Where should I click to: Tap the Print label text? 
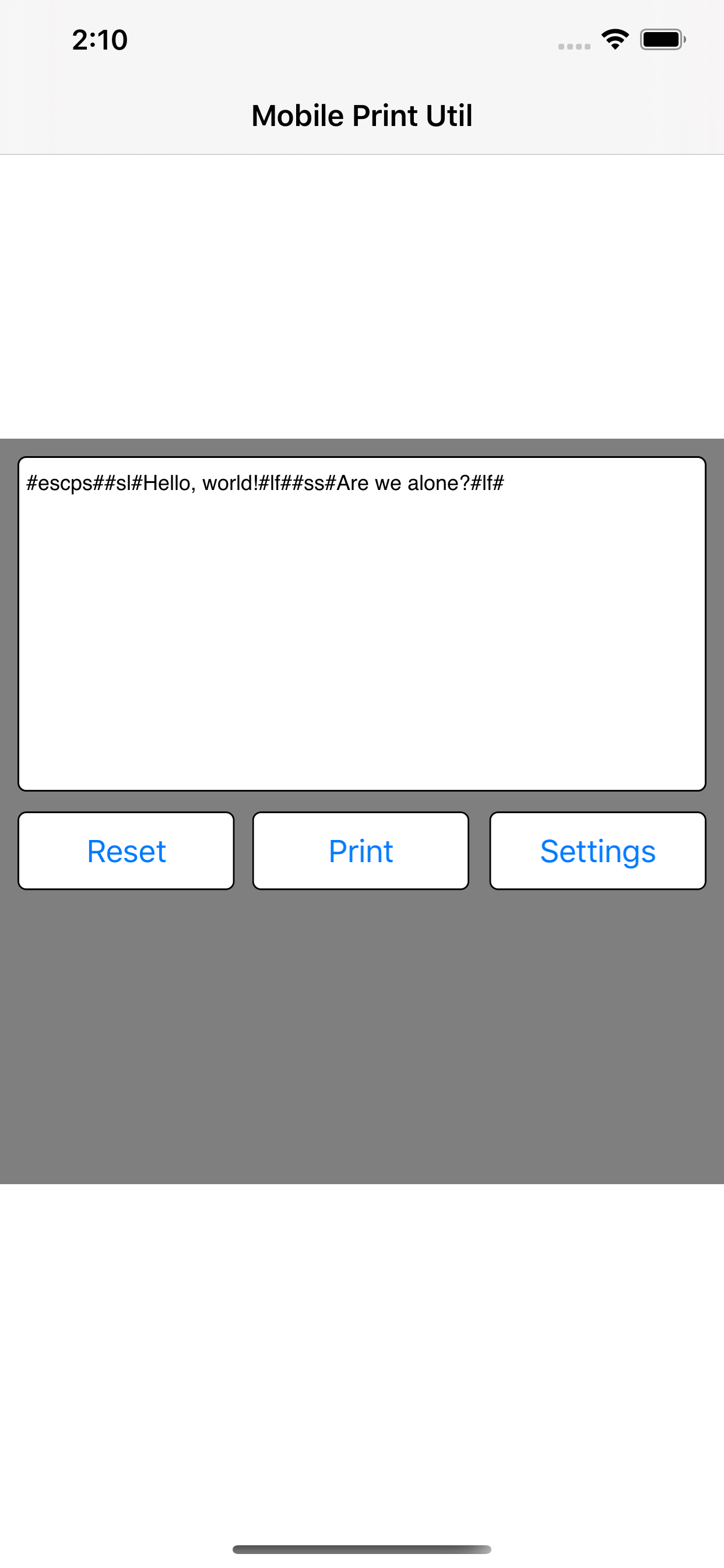pyautogui.click(x=360, y=850)
